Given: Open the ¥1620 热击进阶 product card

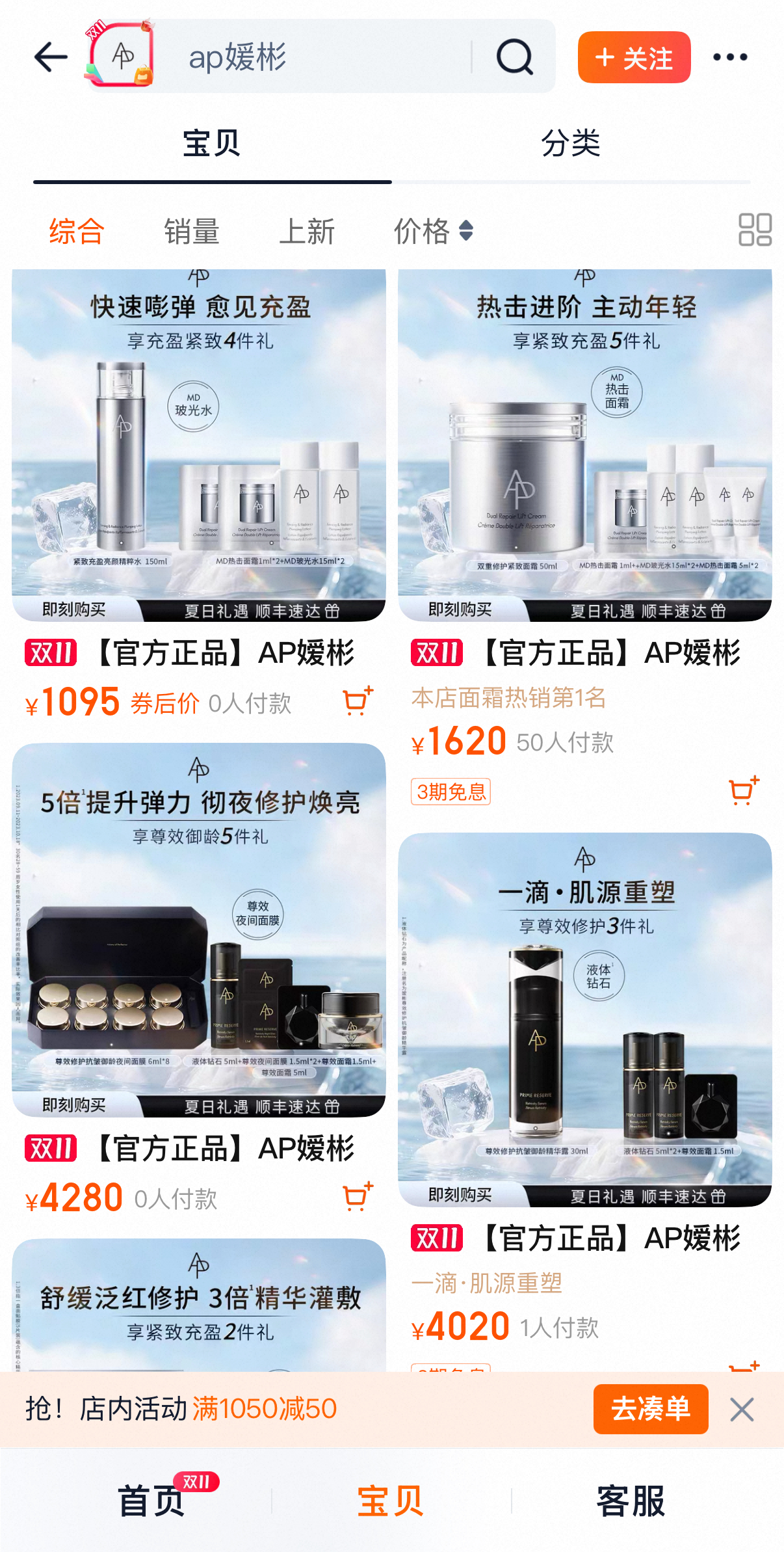Looking at the screenshot, I should tap(584, 446).
